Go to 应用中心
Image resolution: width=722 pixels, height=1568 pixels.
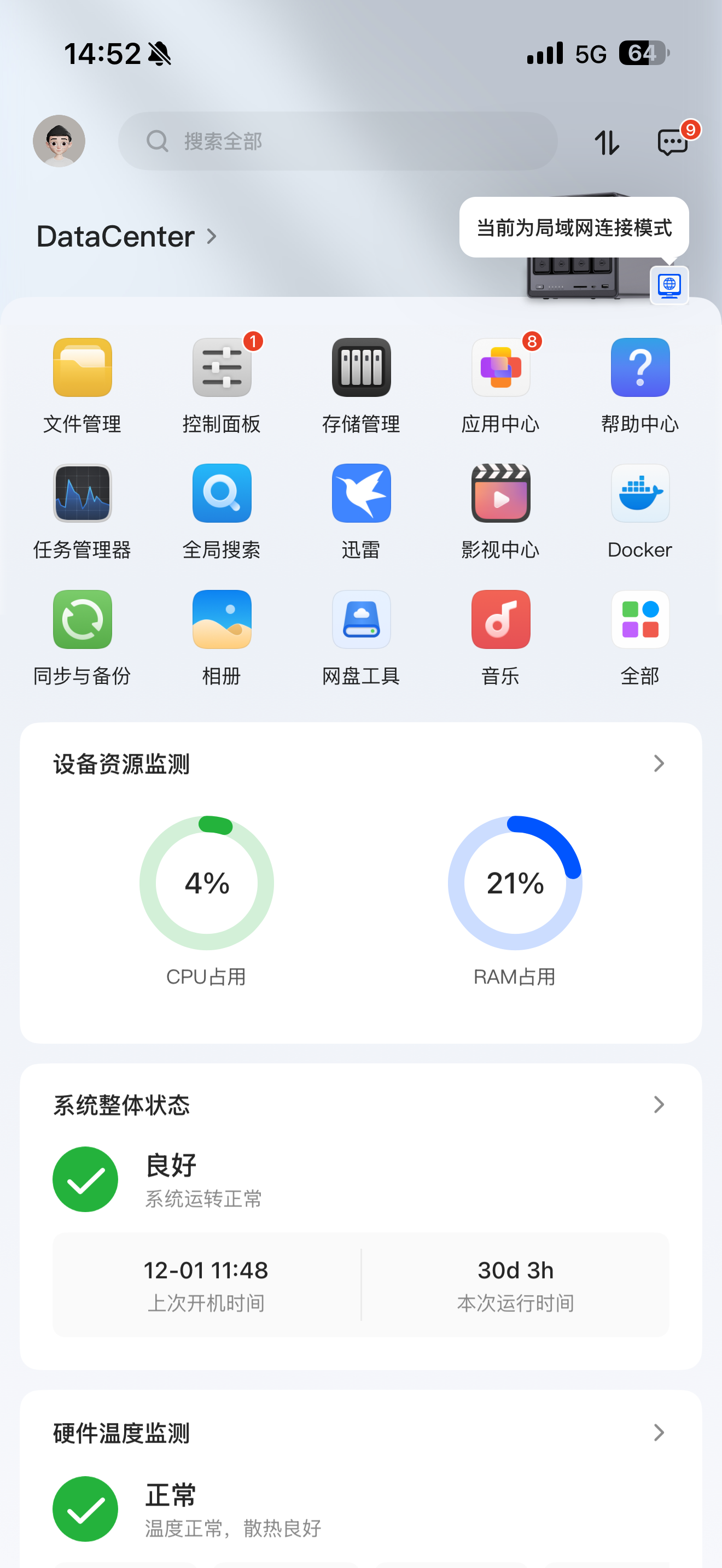[500, 367]
